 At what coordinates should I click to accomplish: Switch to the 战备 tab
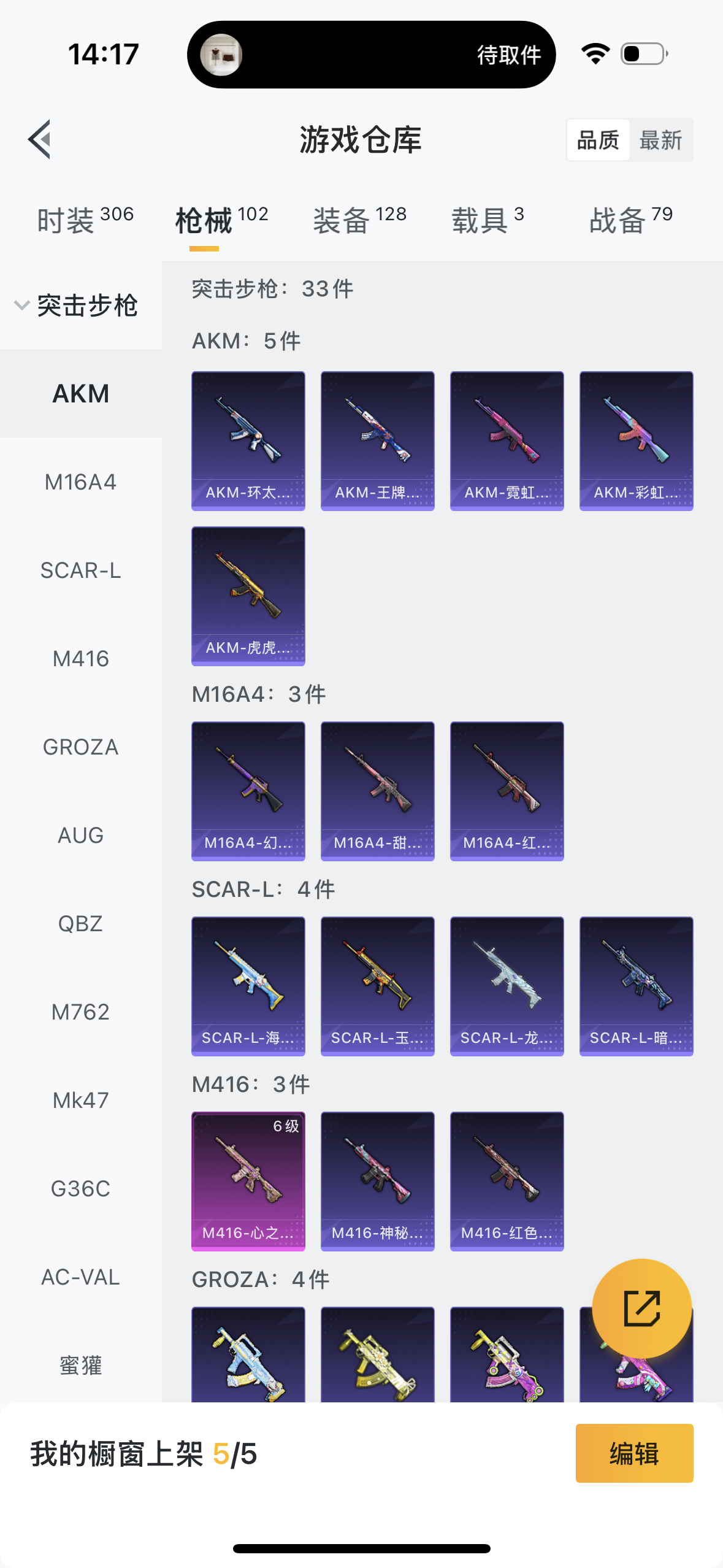tap(631, 220)
